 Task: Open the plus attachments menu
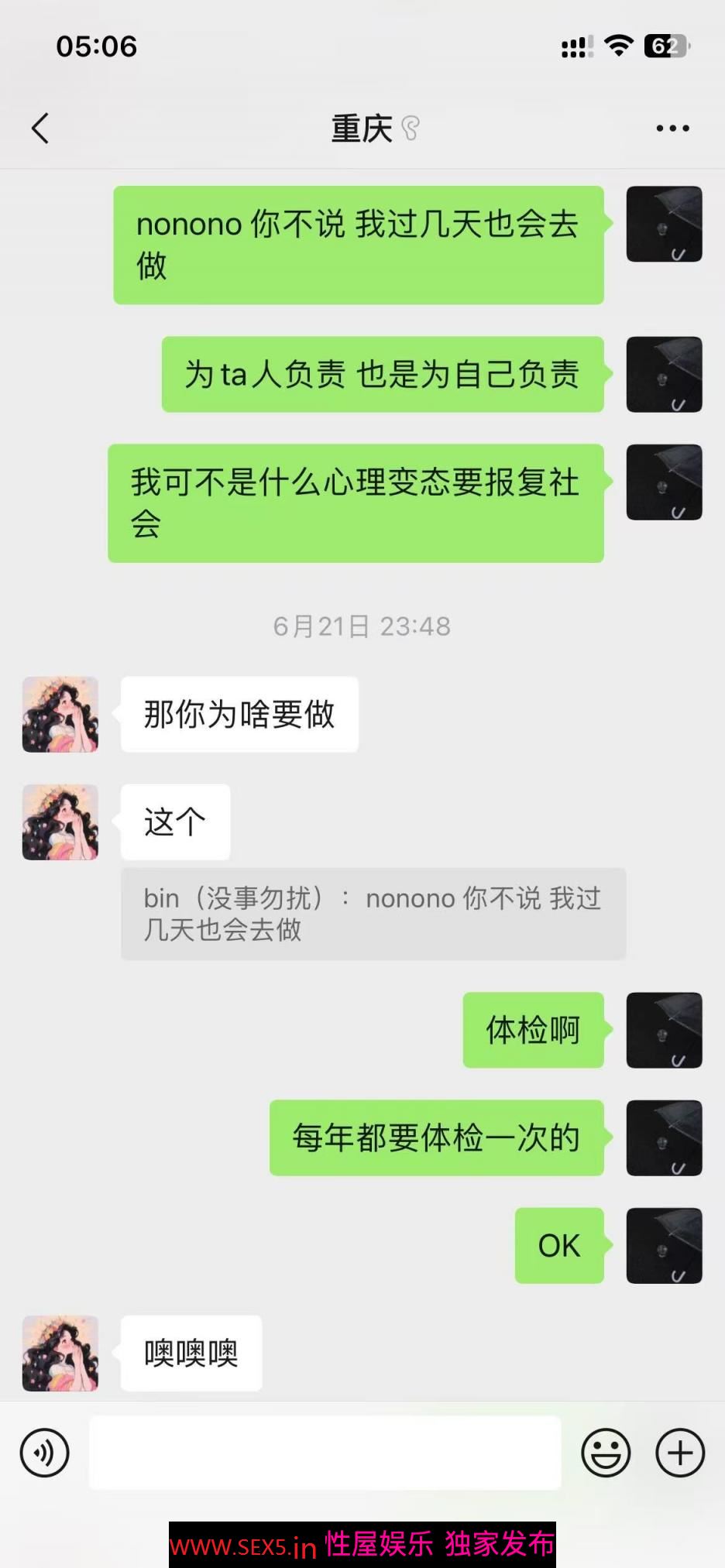680,1453
